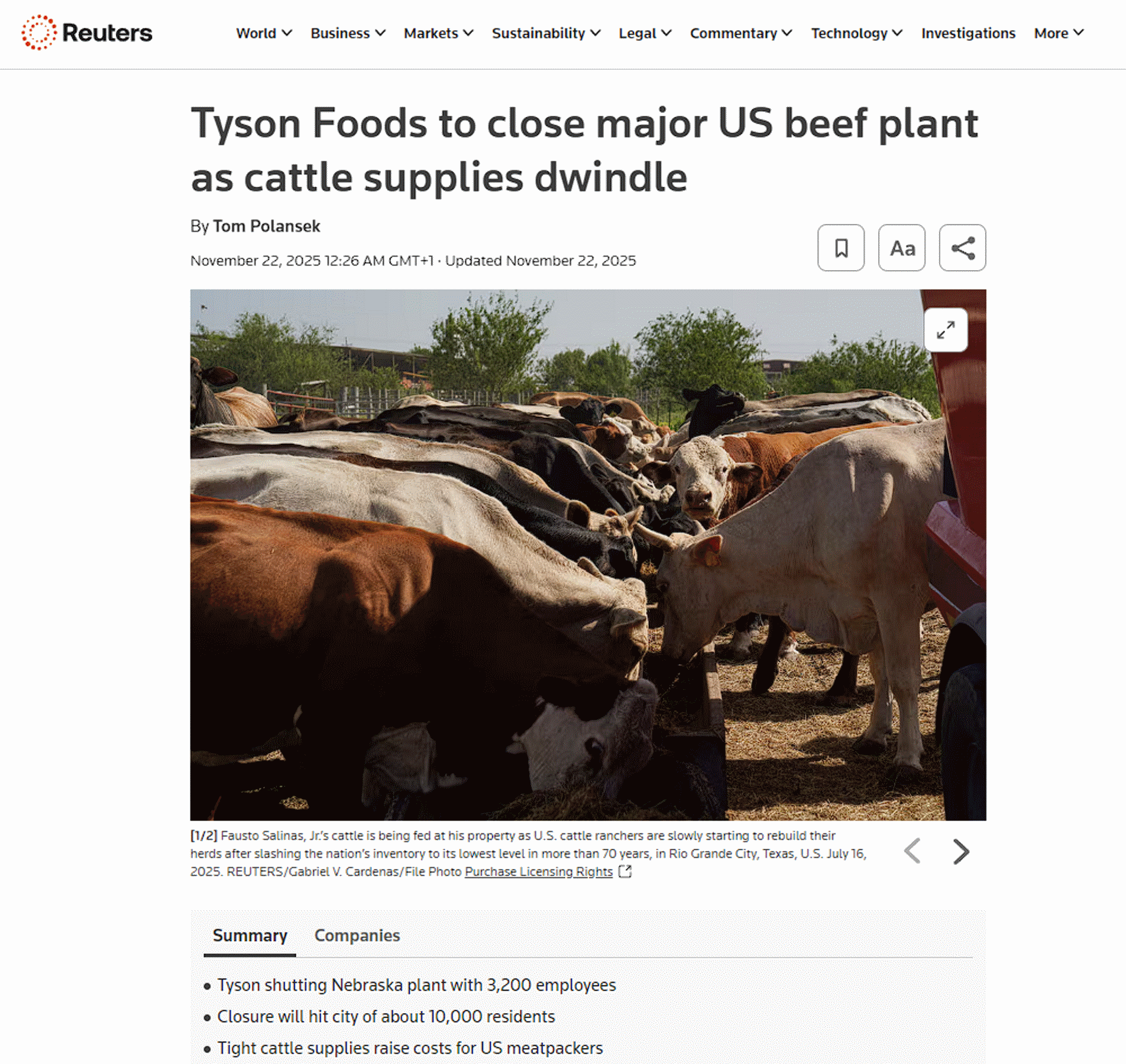
Task: Expand the Business menu
Action: 348,34
